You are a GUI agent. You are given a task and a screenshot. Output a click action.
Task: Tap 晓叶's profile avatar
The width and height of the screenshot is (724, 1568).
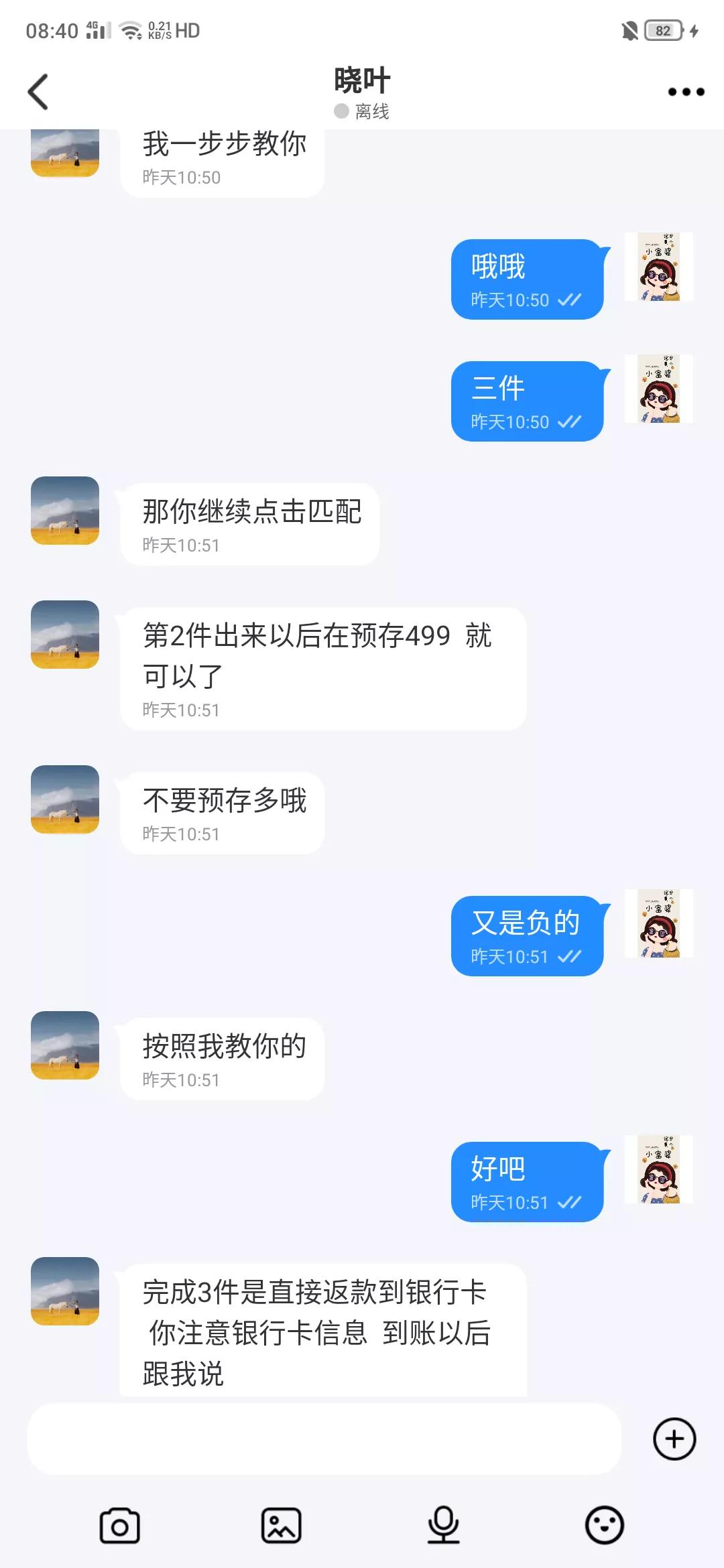click(x=64, y=511)
